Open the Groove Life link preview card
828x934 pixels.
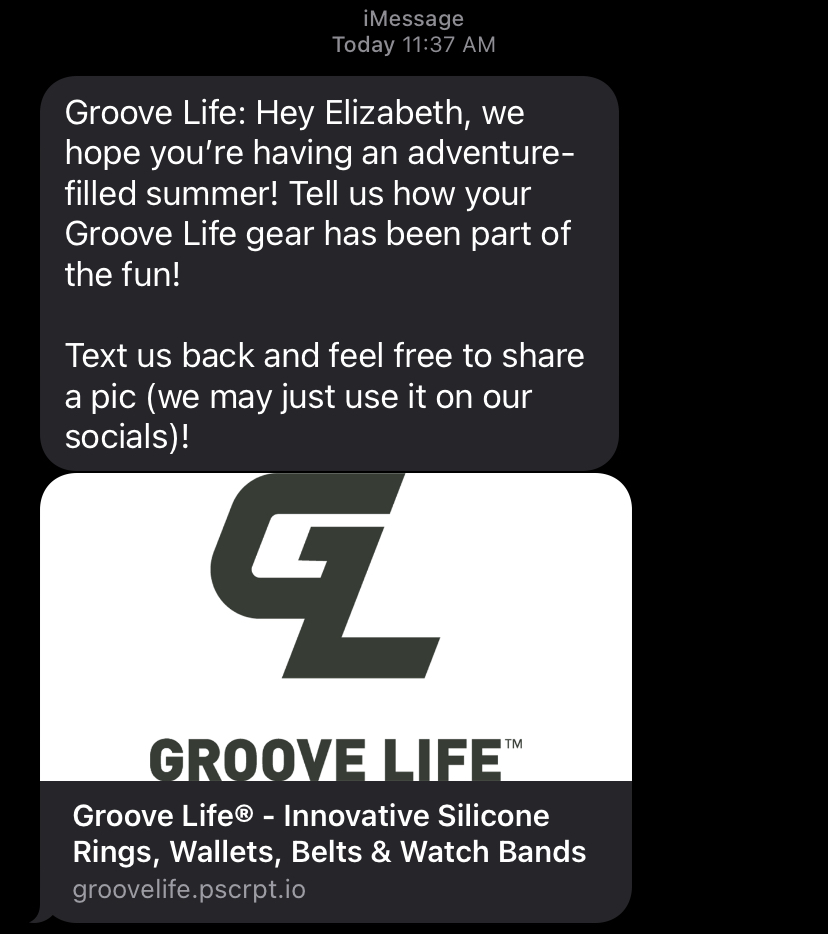(336, 696)
